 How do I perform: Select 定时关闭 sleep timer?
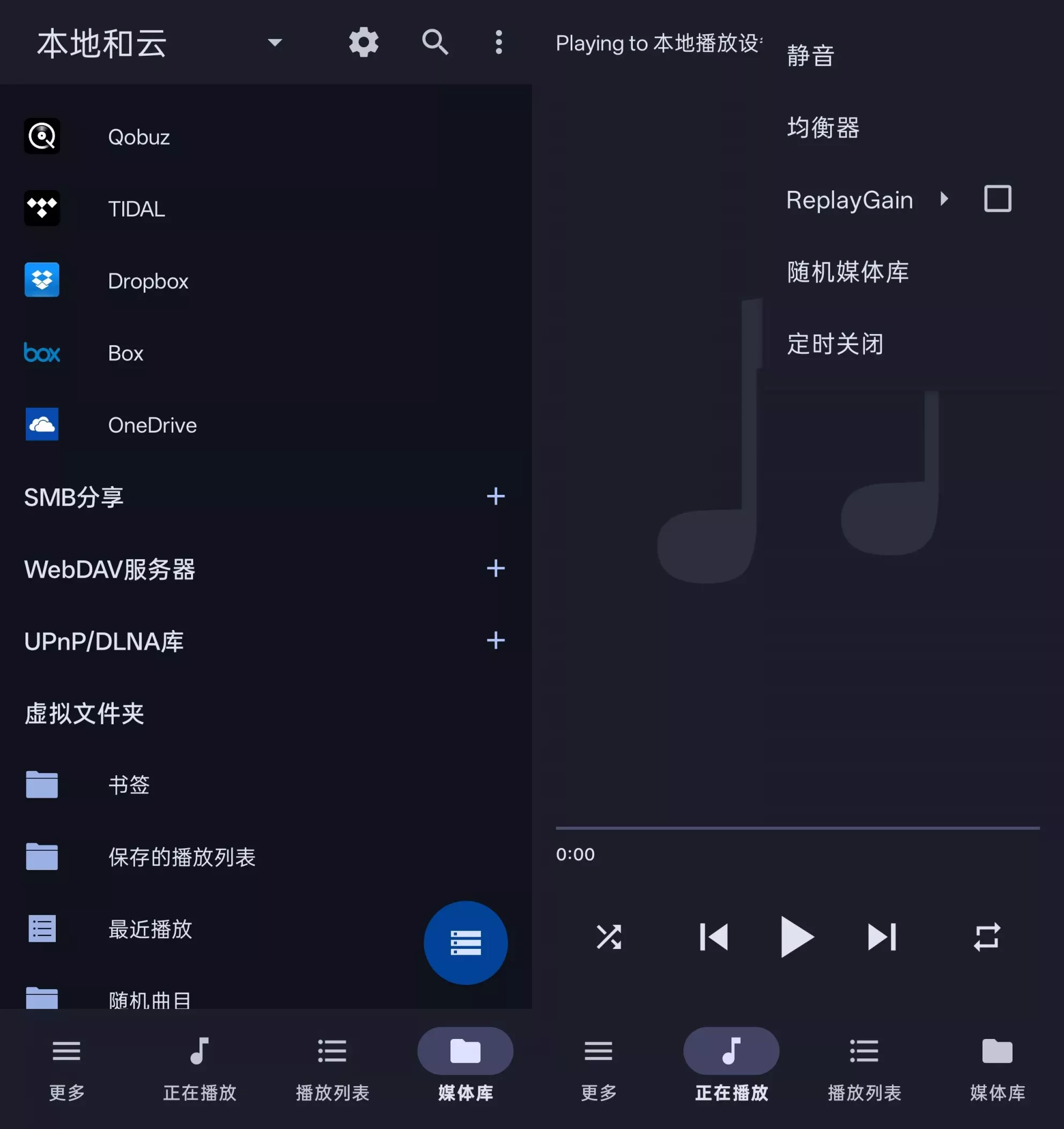click(835, 344)
